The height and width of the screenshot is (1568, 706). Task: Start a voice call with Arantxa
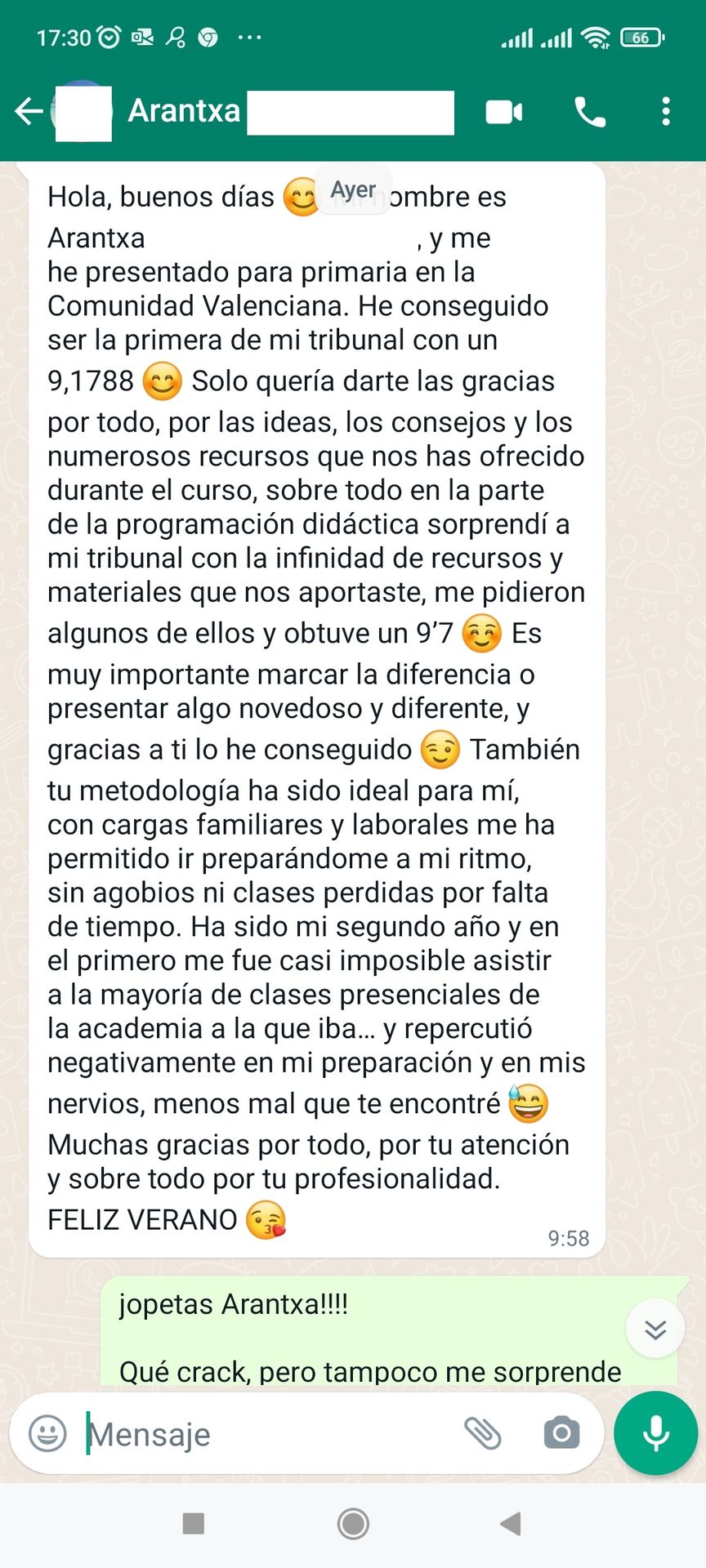(590, 112)
